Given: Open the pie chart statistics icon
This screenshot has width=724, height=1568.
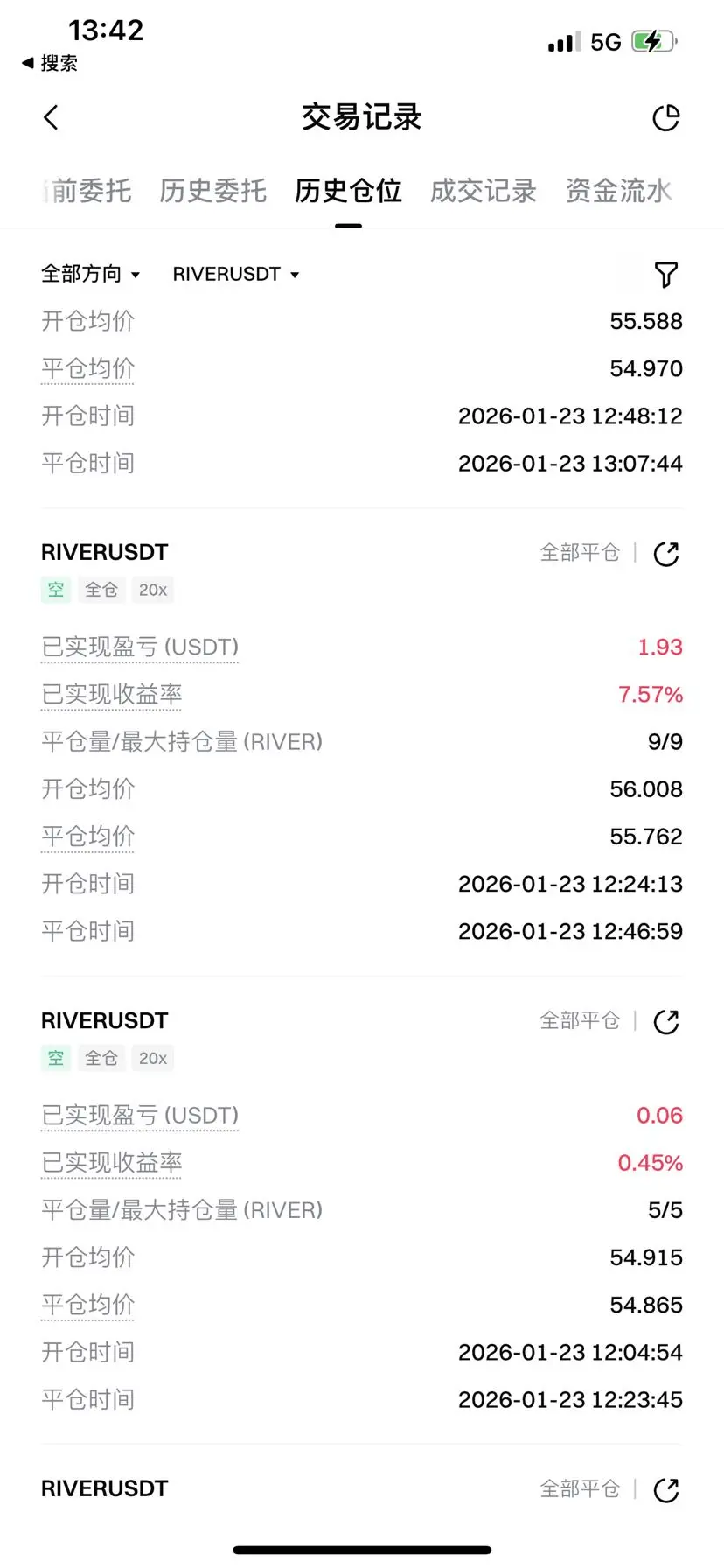Looking at the screenshot, I should point(666,117).
